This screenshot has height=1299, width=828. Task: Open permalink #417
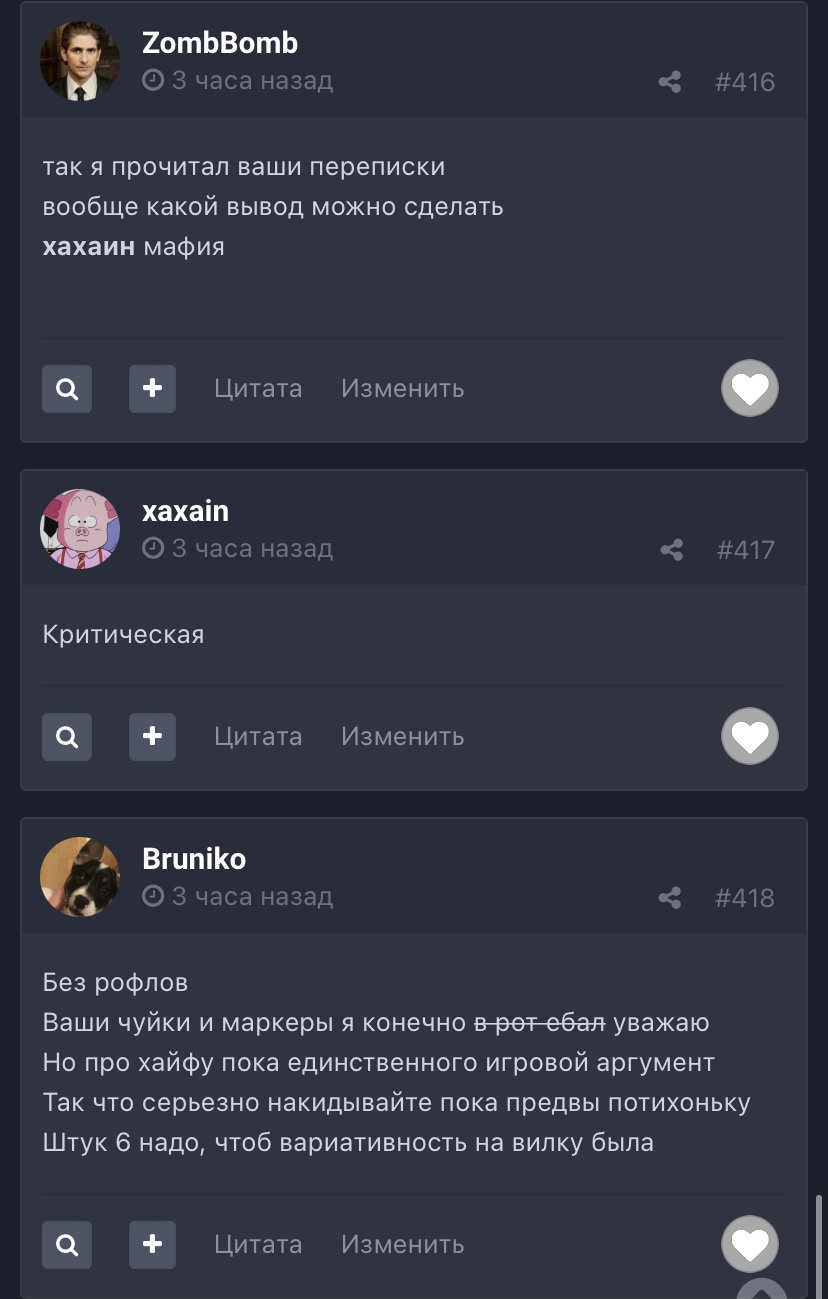point(745,550)
